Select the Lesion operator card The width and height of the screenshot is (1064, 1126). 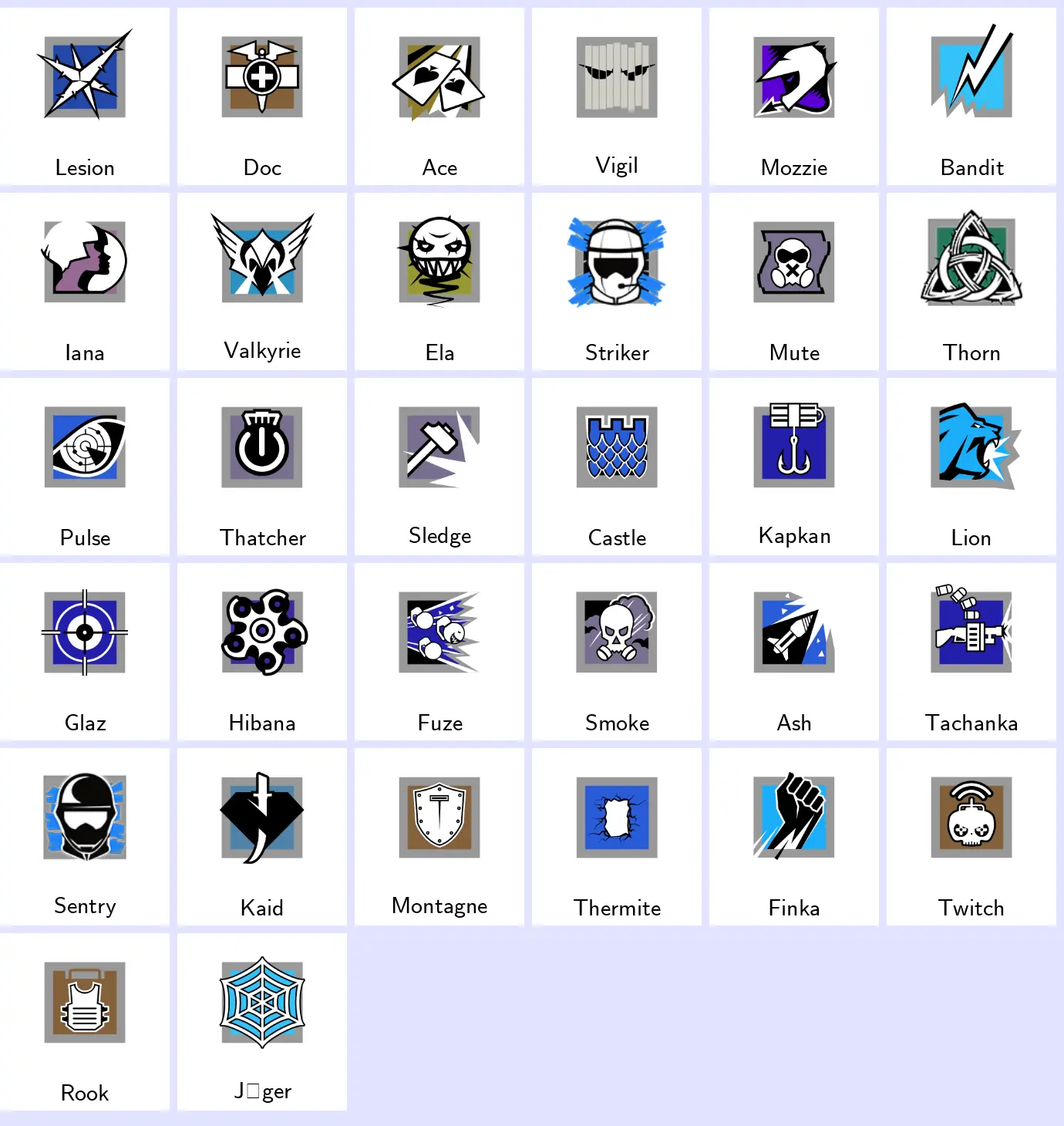coord(85,96)
